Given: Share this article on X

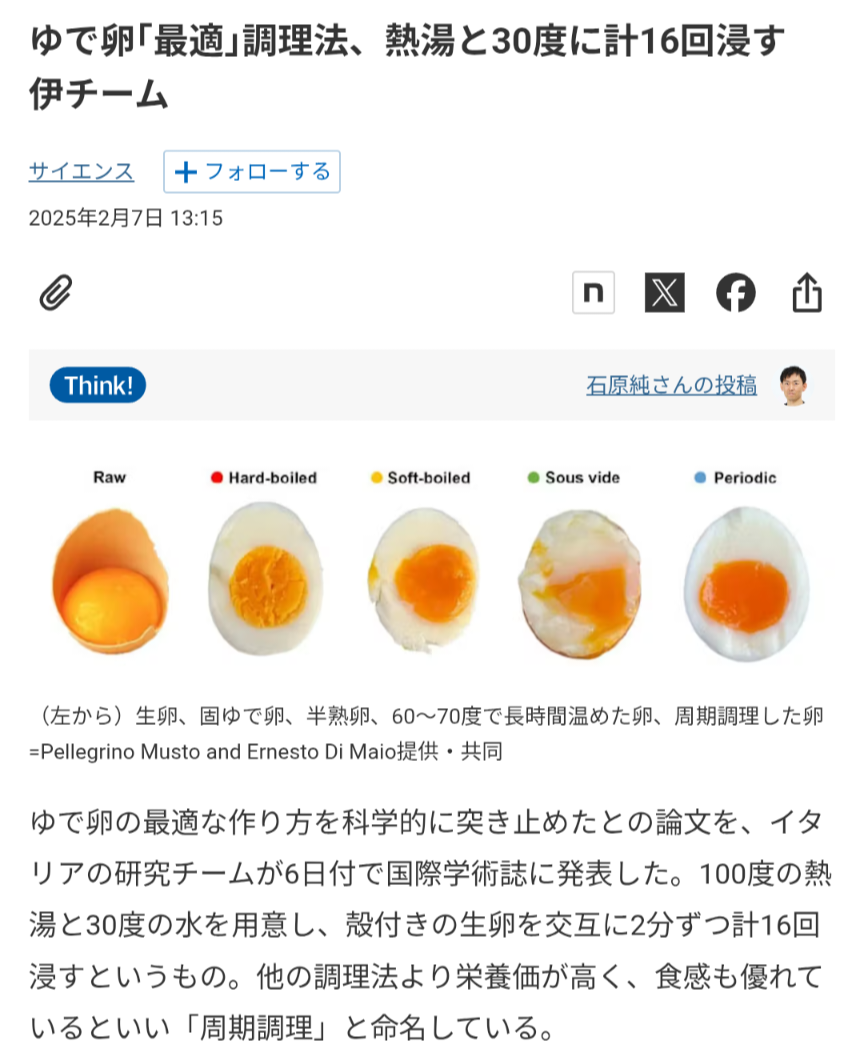Looking at the screenshot, I should 664,293.
